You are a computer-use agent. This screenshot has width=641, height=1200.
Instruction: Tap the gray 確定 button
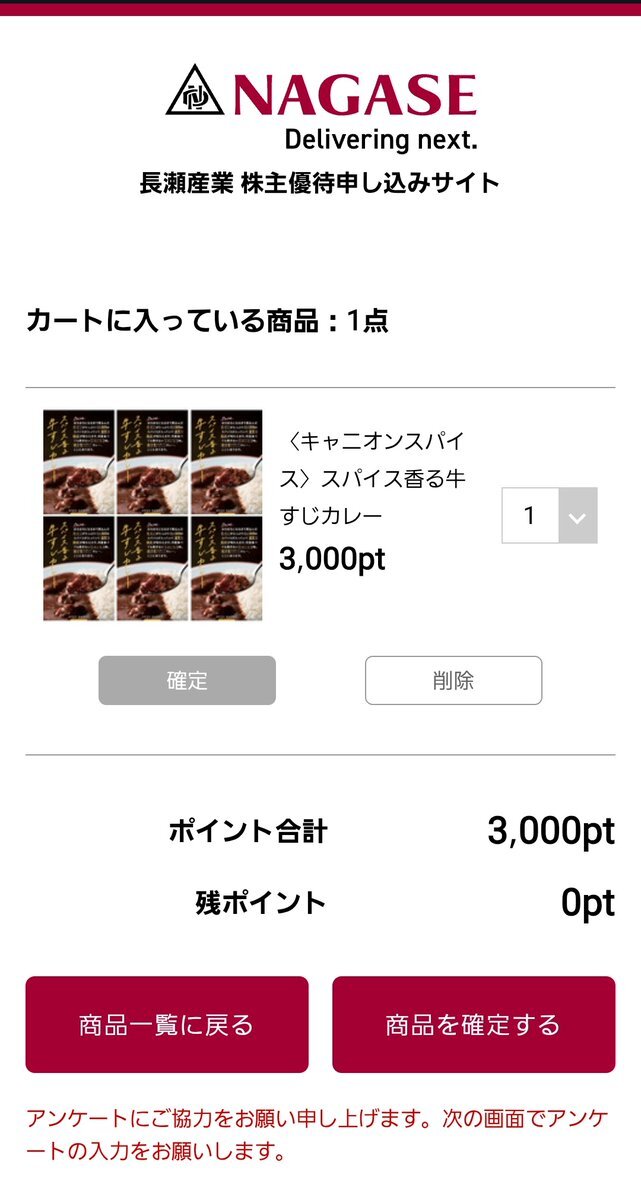click(187, 681)
